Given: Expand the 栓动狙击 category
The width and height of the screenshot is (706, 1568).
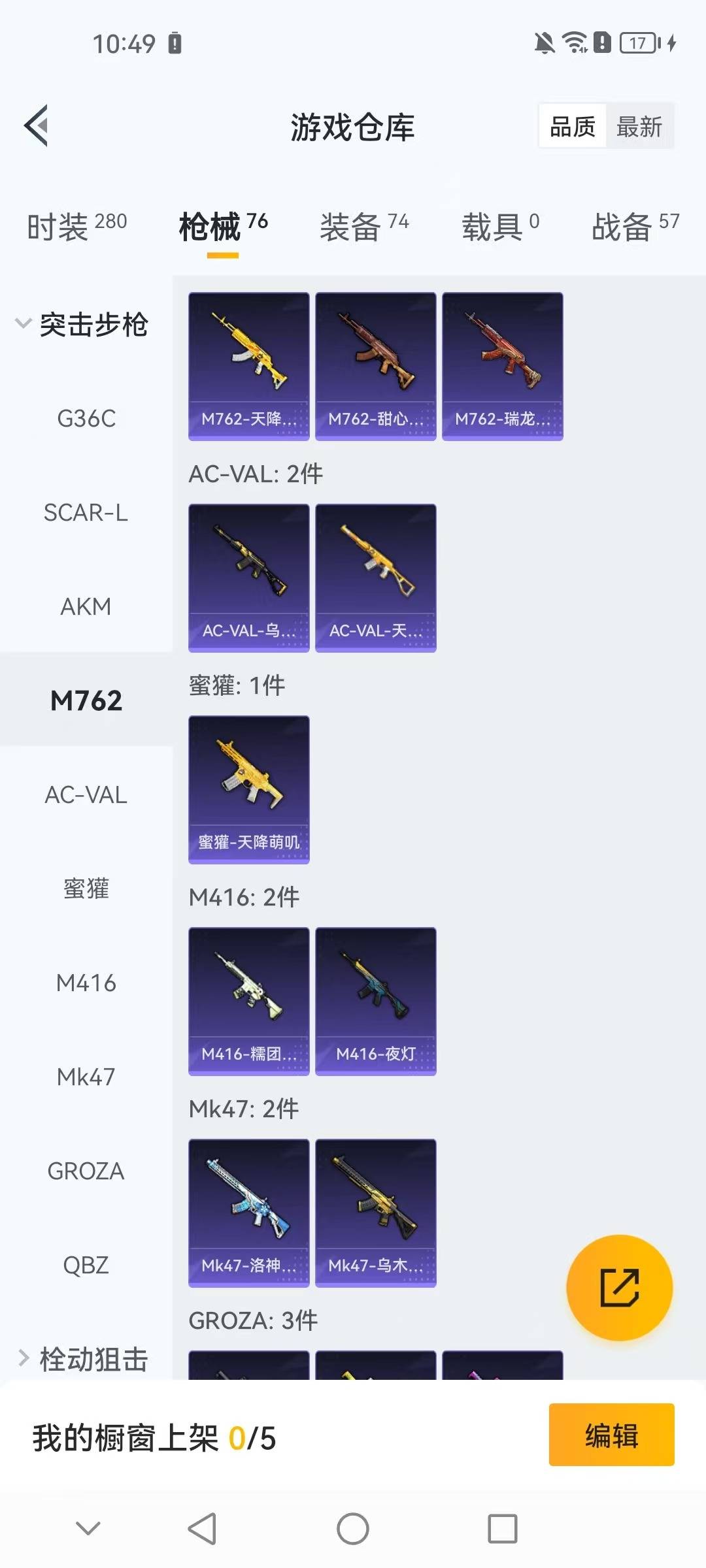Looking at the screenshot, I should (82, 1360).
